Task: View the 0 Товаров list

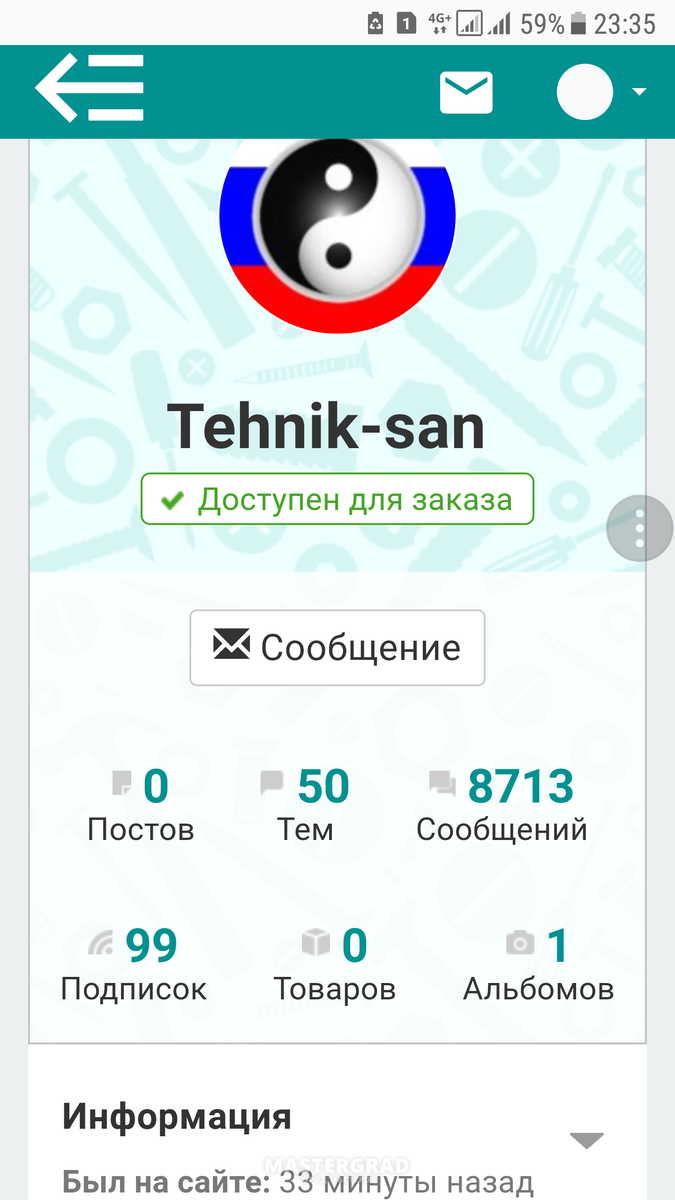Action: (335, 965)
